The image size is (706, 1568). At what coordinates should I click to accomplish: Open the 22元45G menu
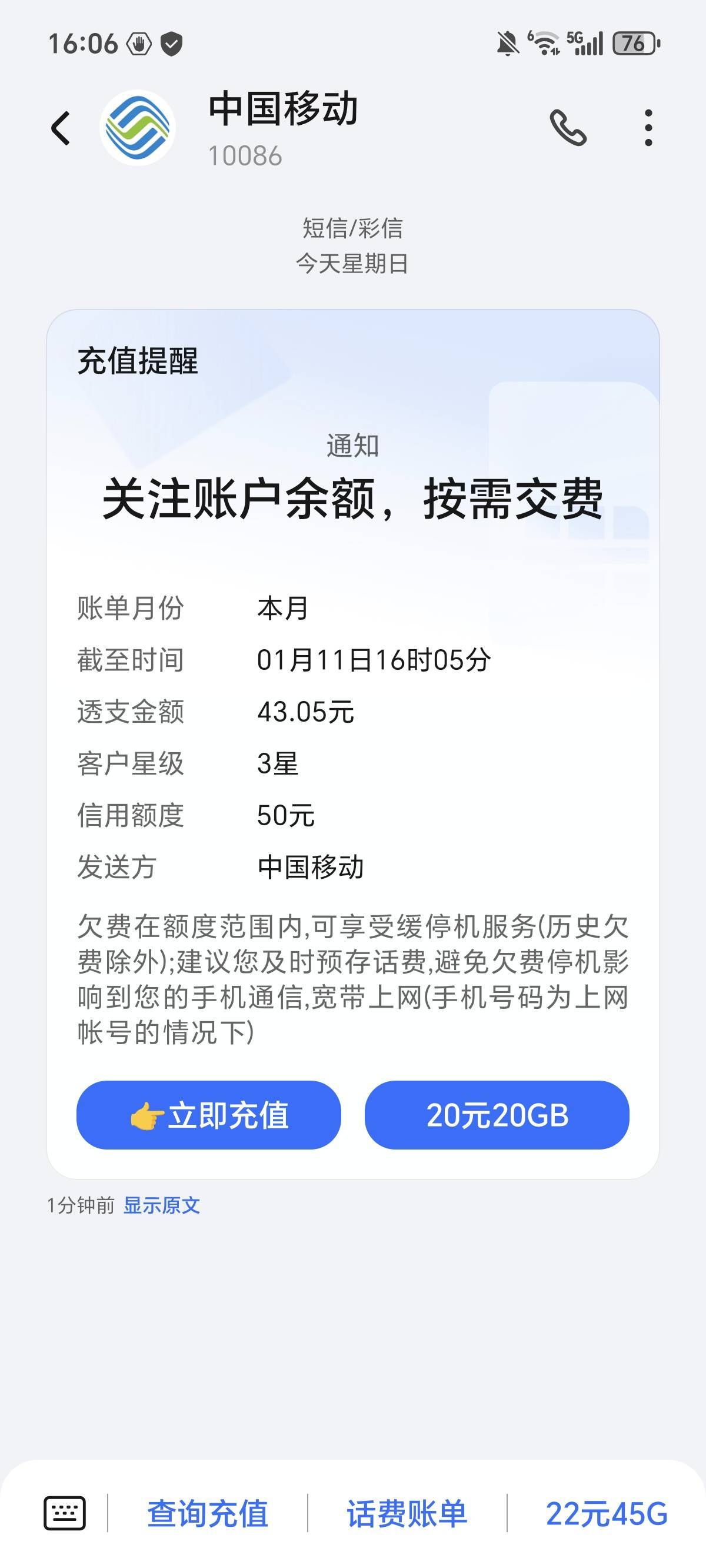(x=607, y=1513)
